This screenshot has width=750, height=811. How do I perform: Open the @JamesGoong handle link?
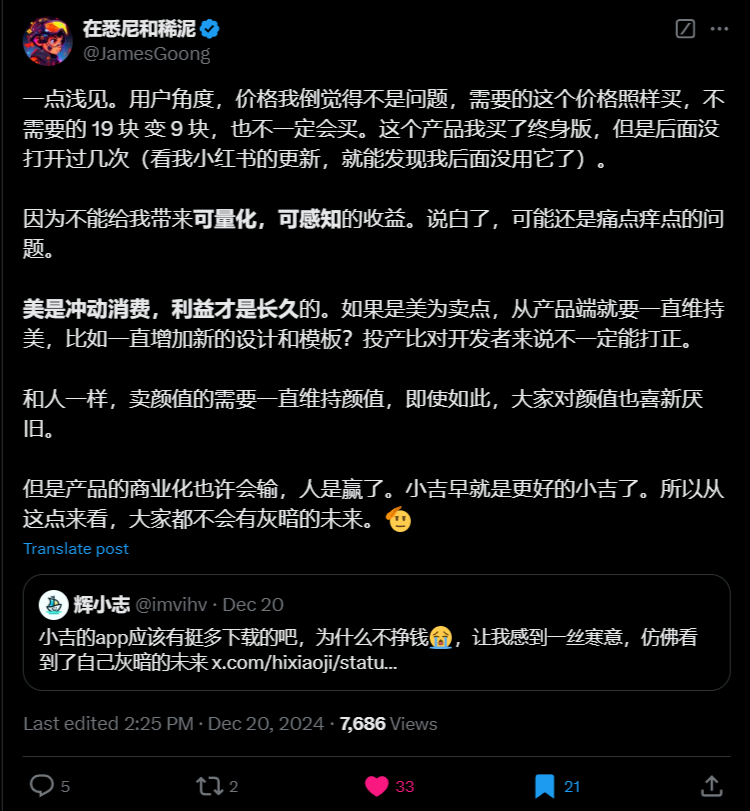147,54
